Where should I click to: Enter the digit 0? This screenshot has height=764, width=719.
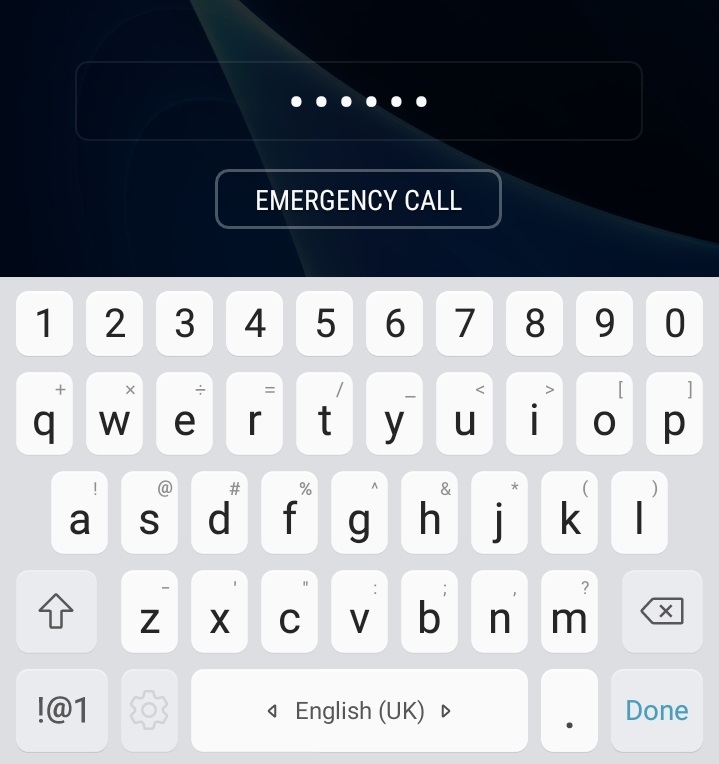[675, 324]
